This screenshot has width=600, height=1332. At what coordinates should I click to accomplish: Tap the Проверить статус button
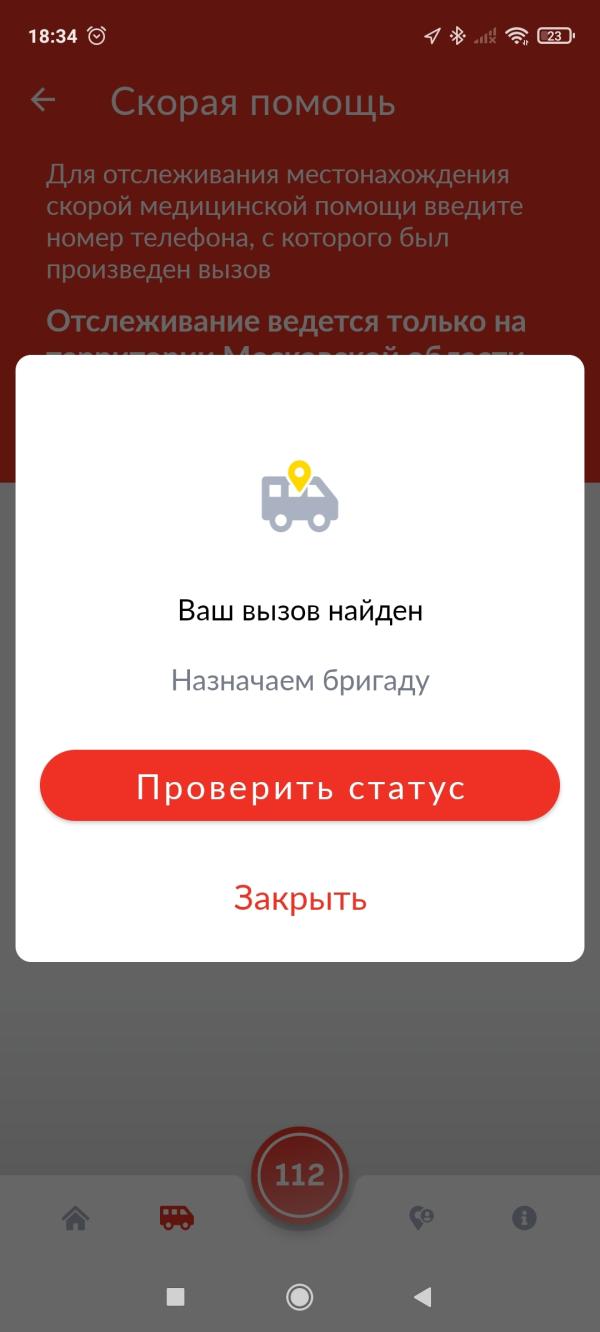coord(300,786)
